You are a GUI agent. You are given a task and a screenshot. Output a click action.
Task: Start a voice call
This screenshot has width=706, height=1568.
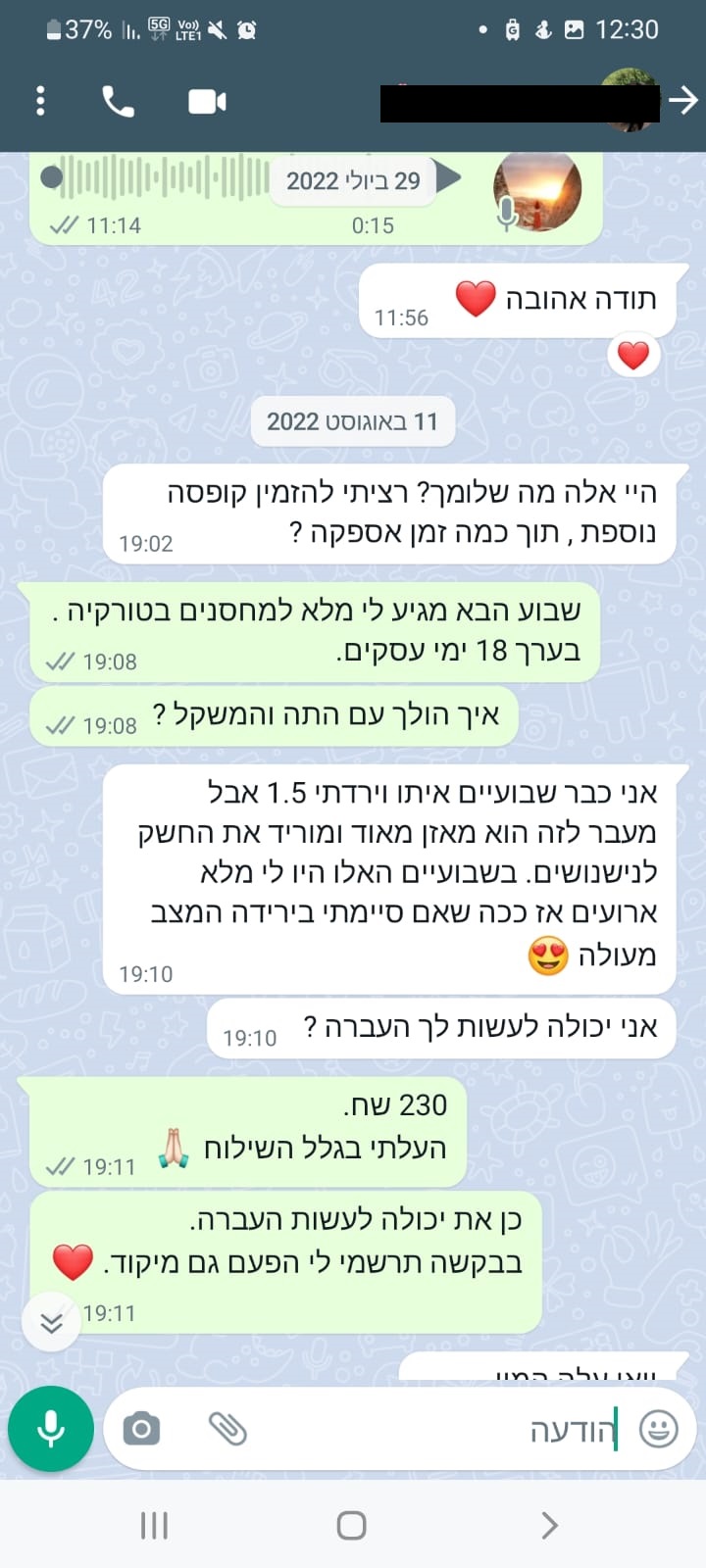[118, 101]
